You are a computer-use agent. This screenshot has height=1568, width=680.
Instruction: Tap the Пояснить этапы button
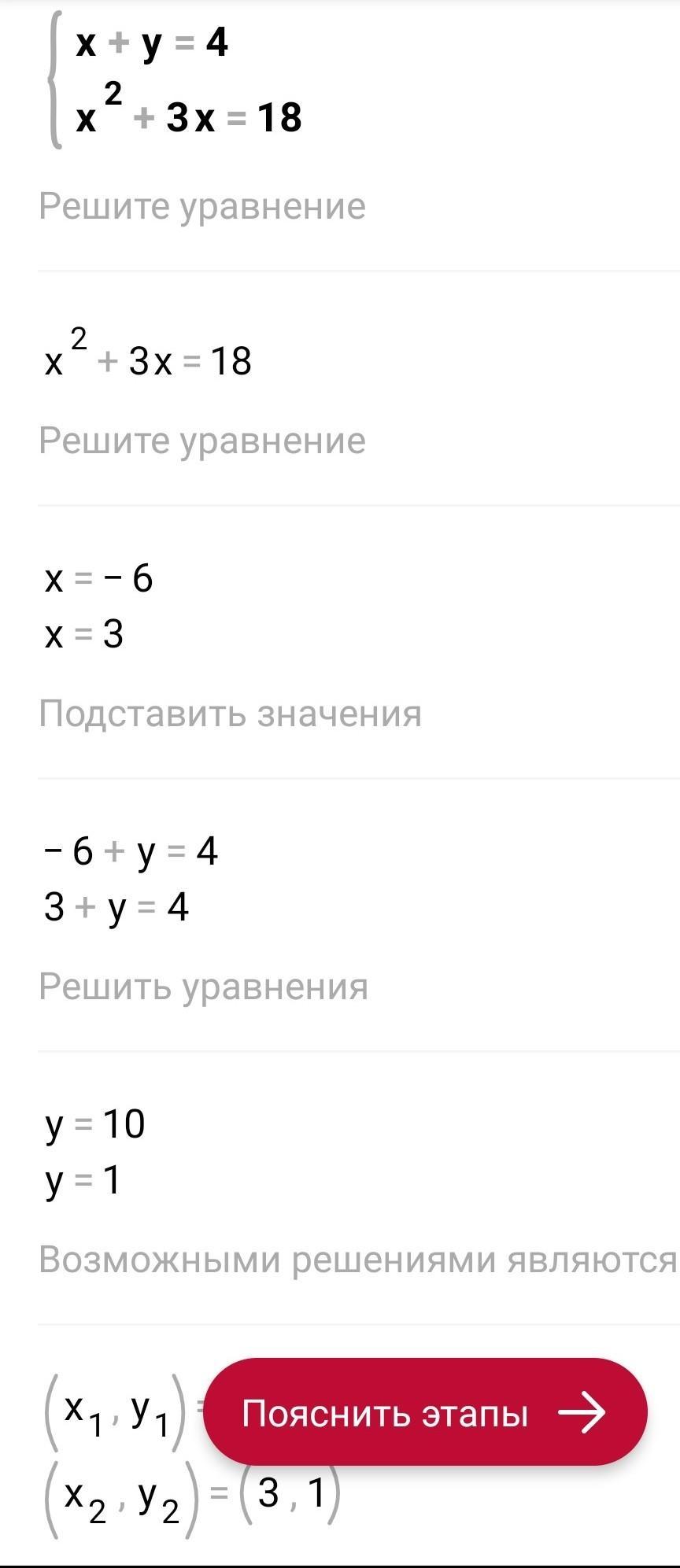click(425, 1413)
